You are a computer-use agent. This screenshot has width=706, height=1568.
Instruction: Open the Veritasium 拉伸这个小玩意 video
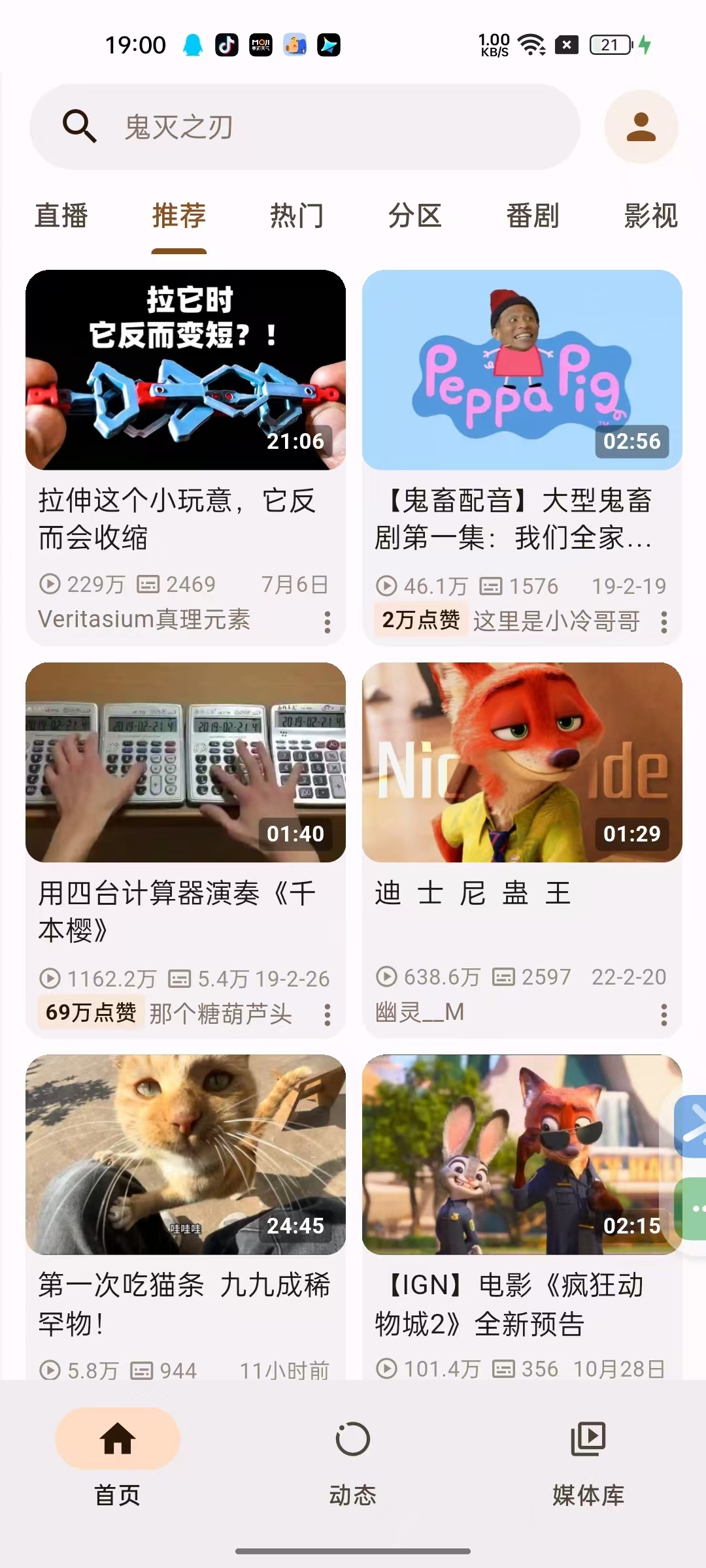(x=186, y=370)
